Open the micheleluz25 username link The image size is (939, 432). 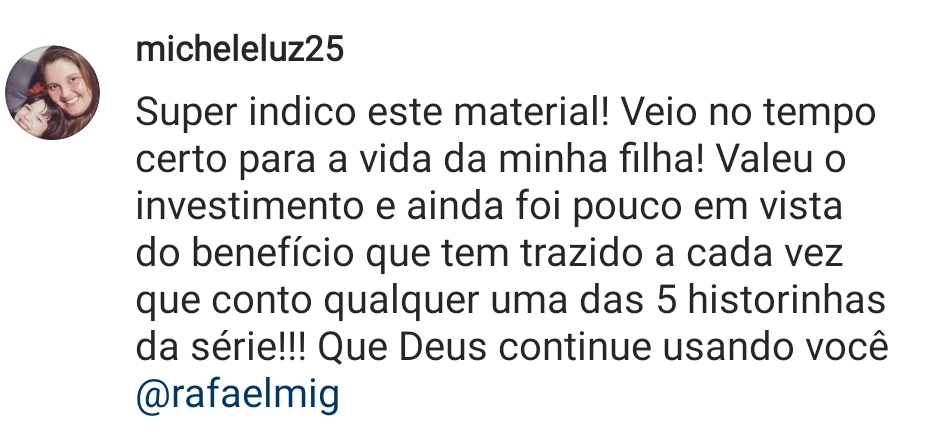[x=239, y=49]
